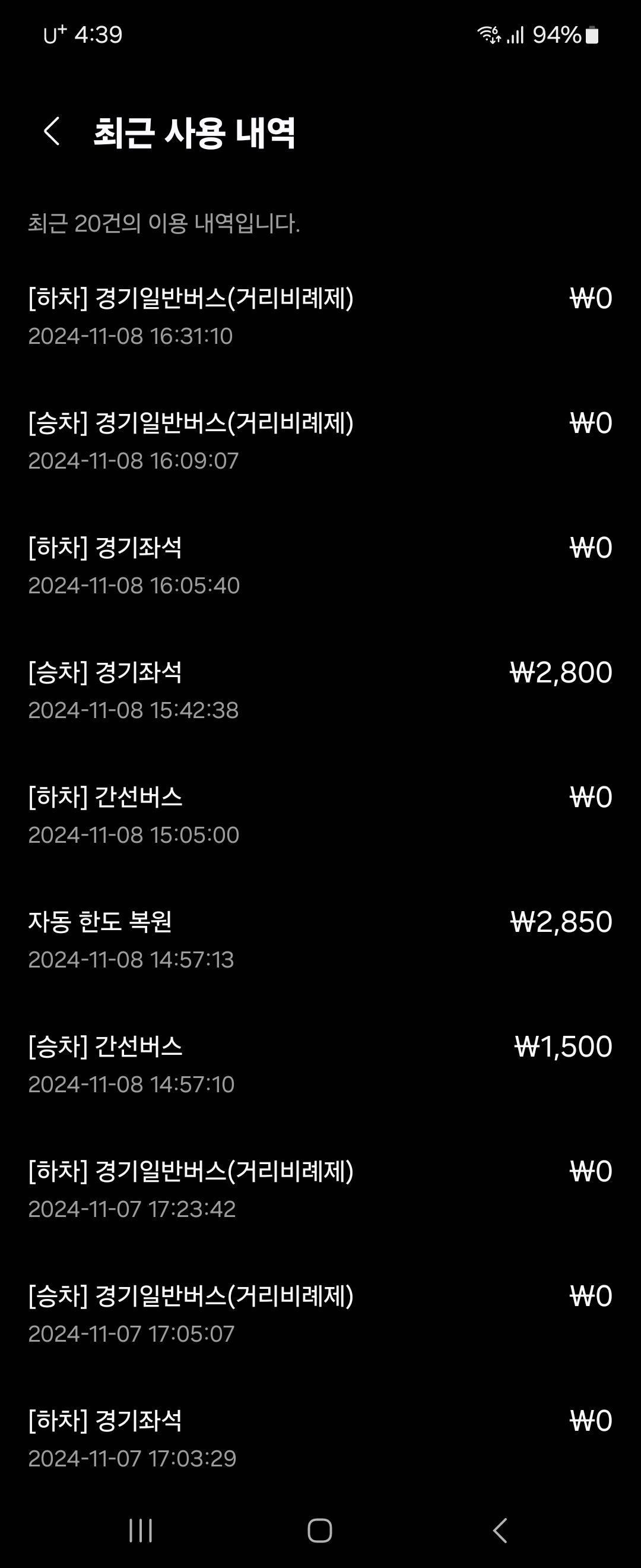
Task: Tap the system home button
Action: [320, 1530]
